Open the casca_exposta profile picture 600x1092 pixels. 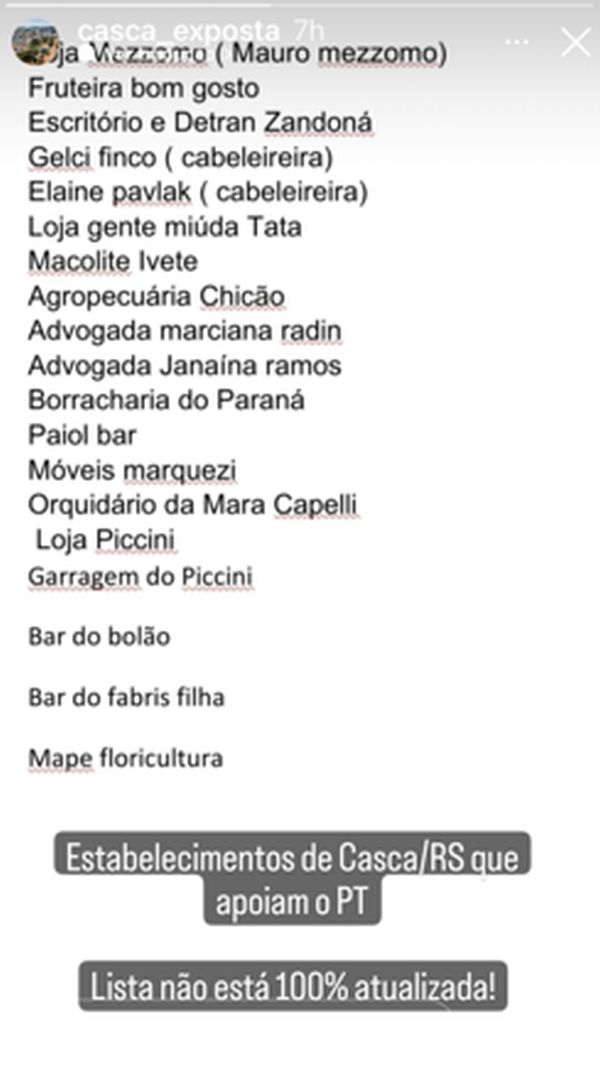click(x=35, y=42)
